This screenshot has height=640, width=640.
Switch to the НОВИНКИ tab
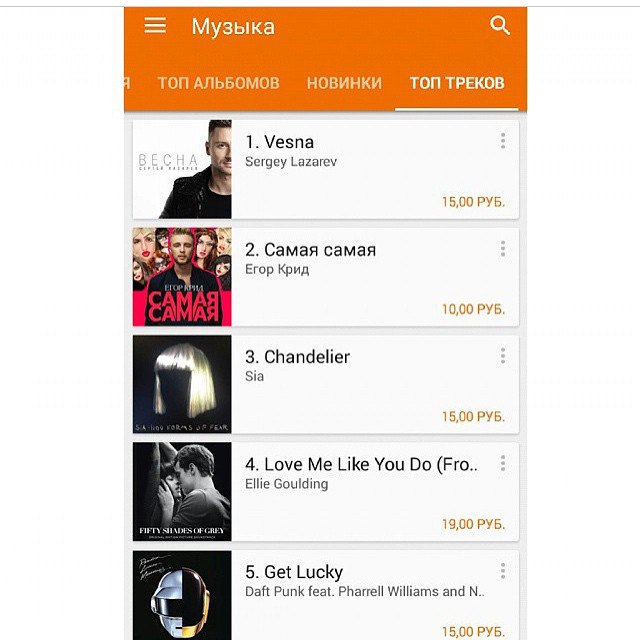pos(344,83)
